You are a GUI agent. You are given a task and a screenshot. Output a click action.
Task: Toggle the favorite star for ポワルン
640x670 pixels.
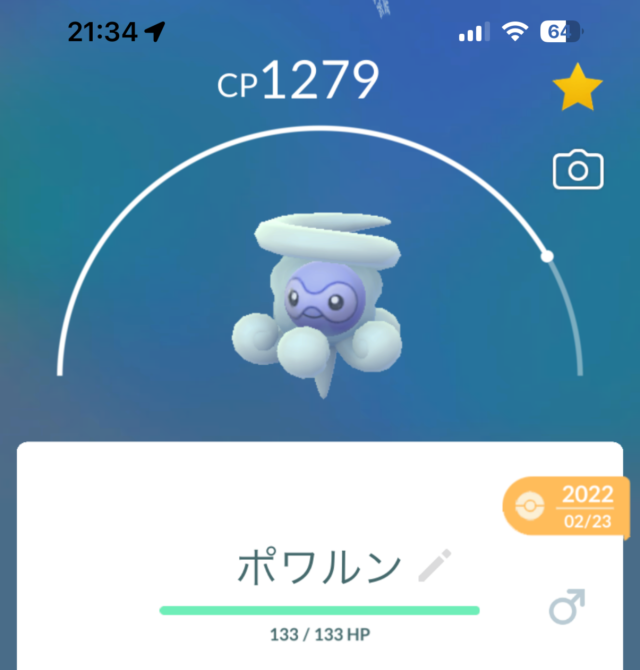(x=578, y=91)
